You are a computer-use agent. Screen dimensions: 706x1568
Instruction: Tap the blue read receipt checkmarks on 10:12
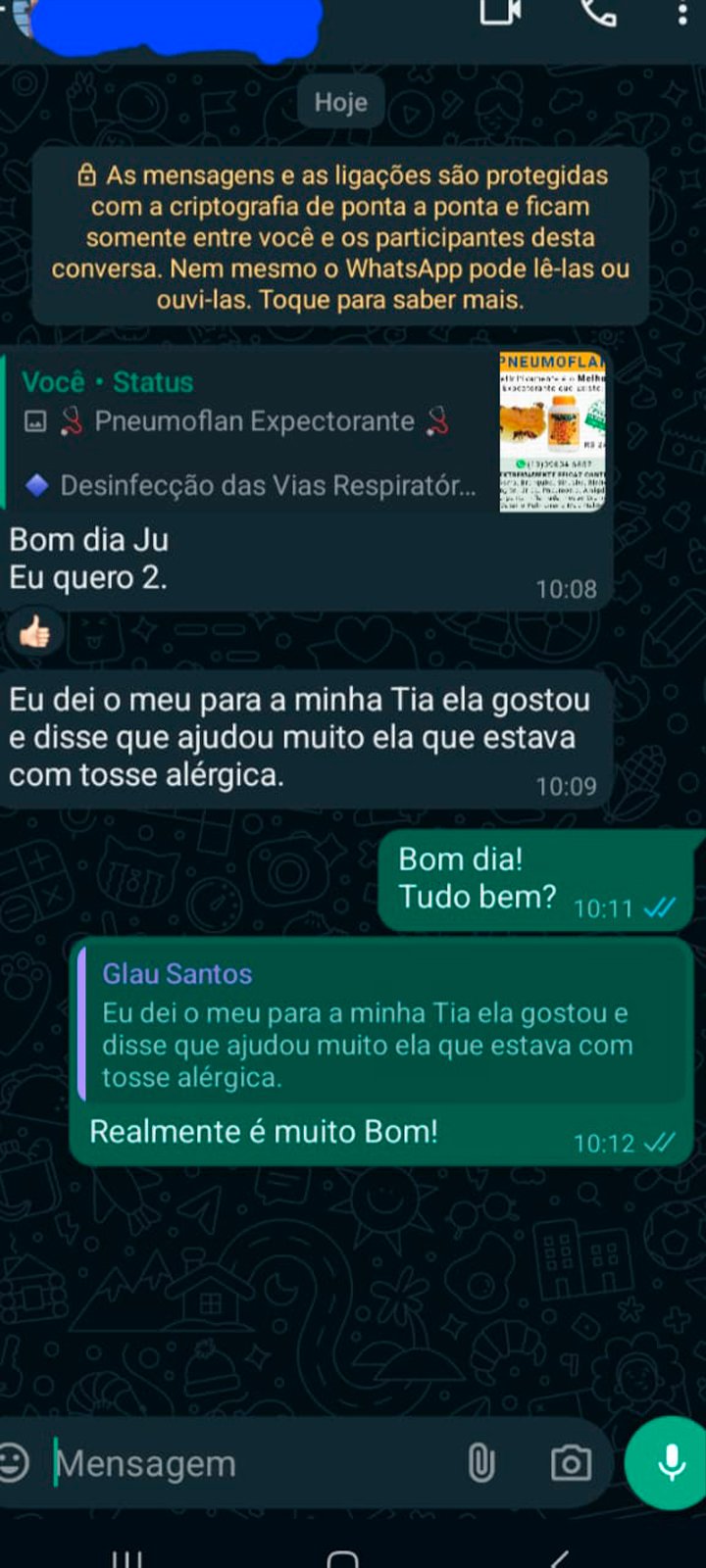tap(659, 1143)
